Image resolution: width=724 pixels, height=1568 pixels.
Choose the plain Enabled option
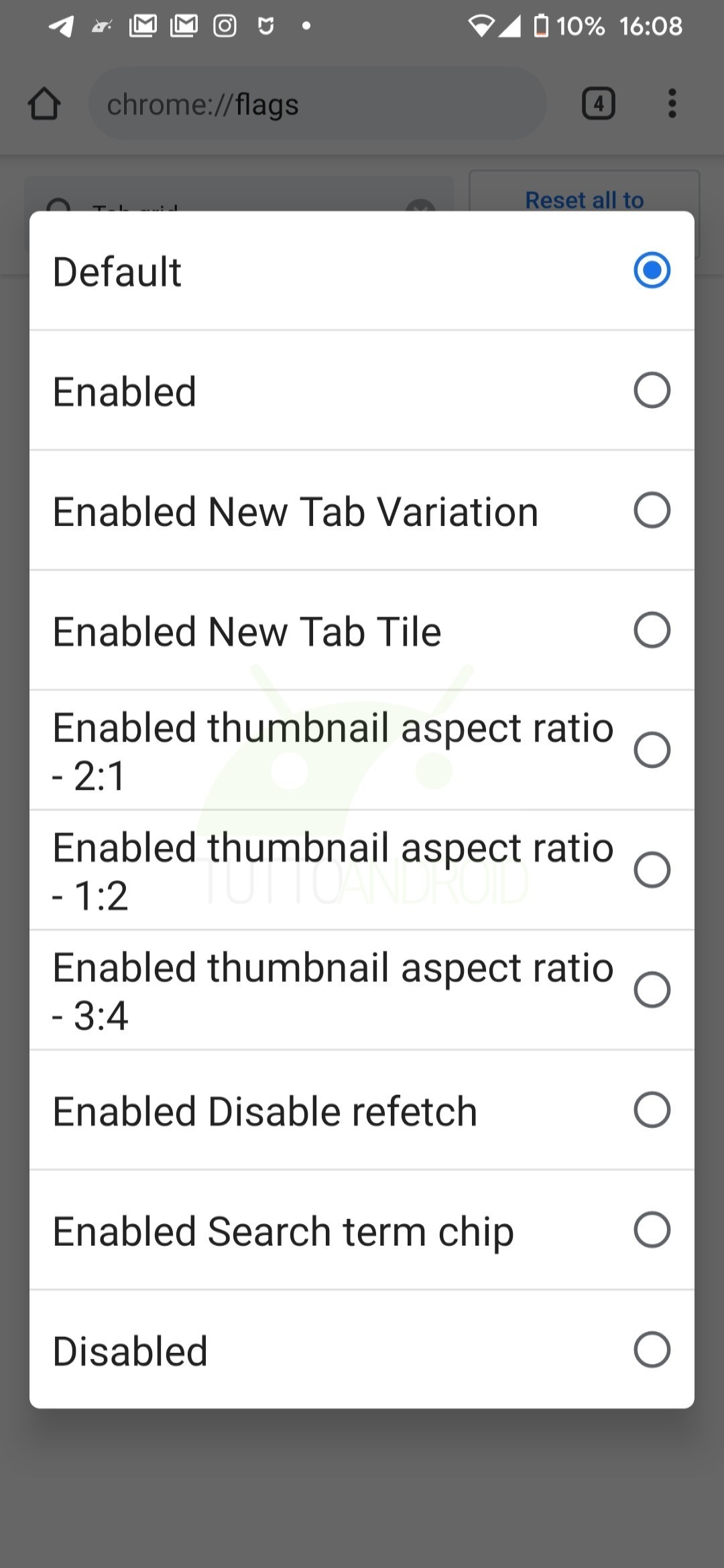(x=362, y=391)
